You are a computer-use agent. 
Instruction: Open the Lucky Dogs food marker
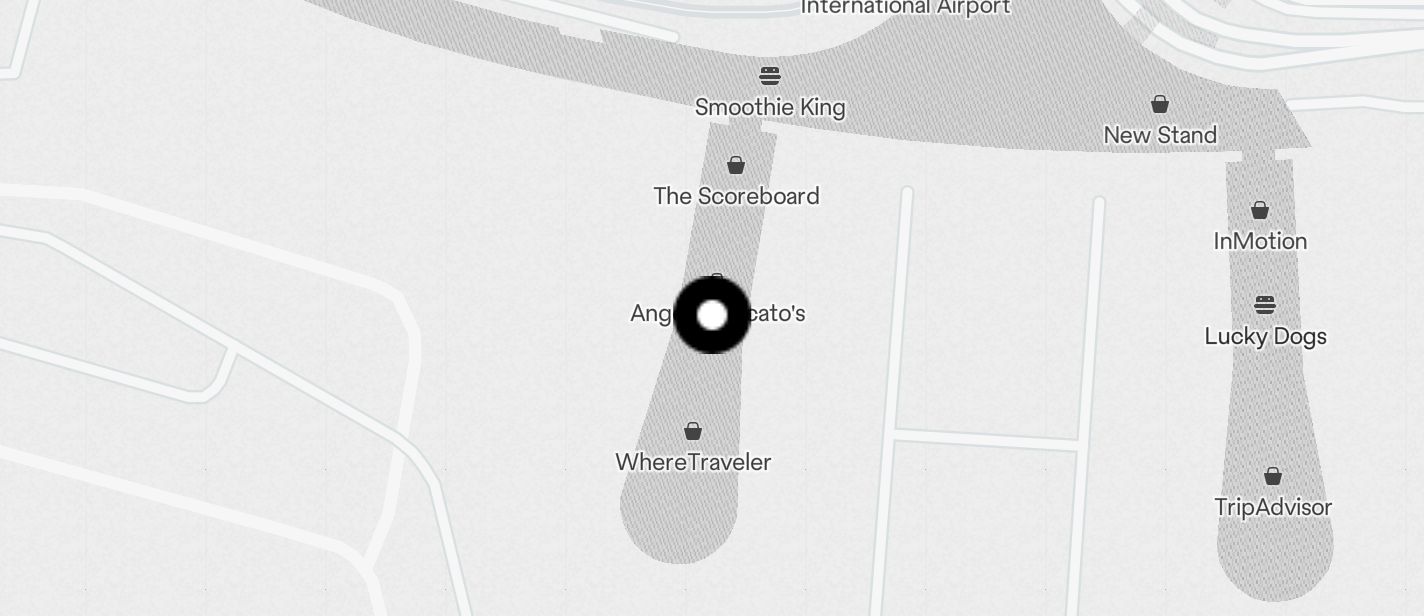tap(1265, 305)
